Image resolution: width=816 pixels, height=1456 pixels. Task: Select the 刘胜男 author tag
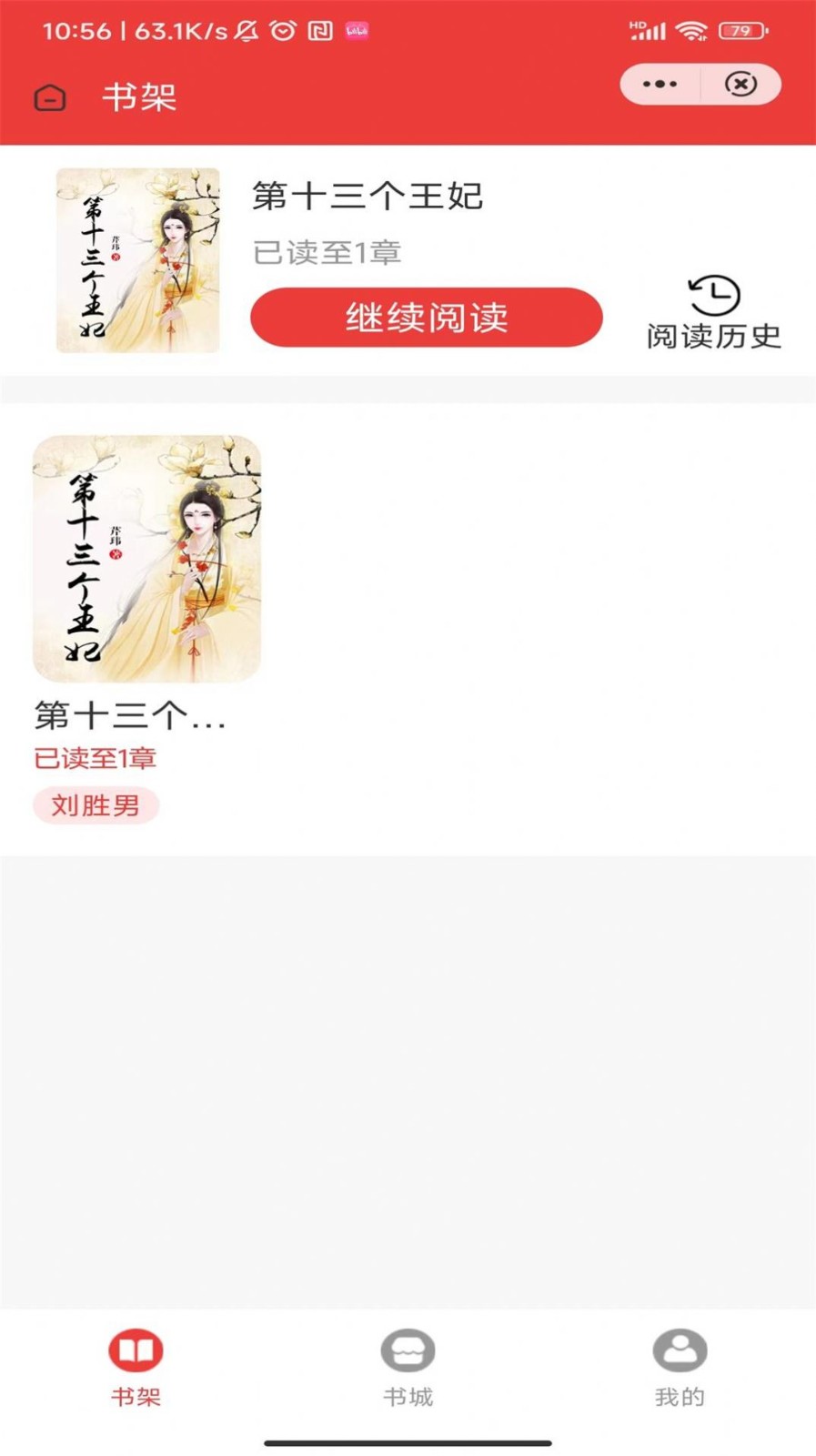coord(96,805)
